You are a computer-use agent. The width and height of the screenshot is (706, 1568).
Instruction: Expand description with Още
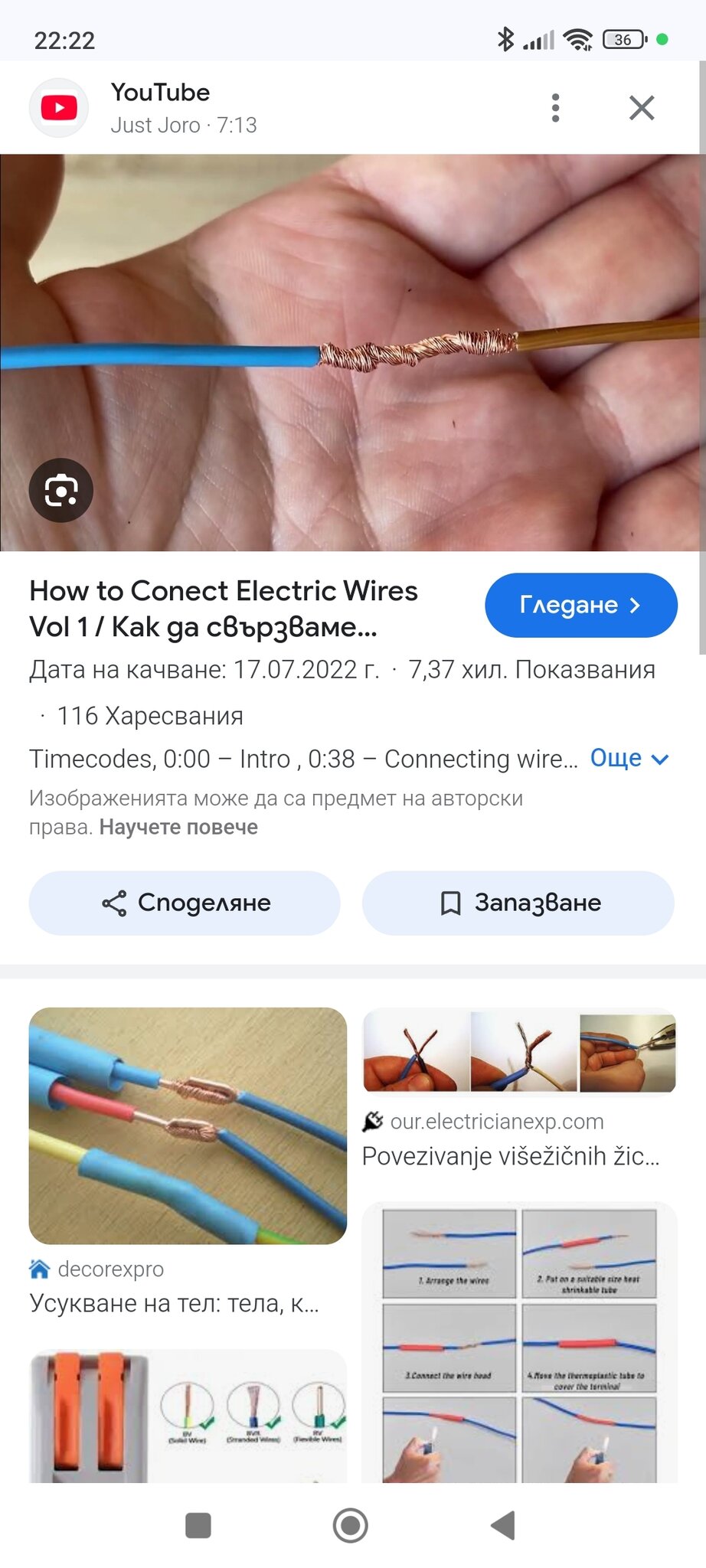coord(629,758)
